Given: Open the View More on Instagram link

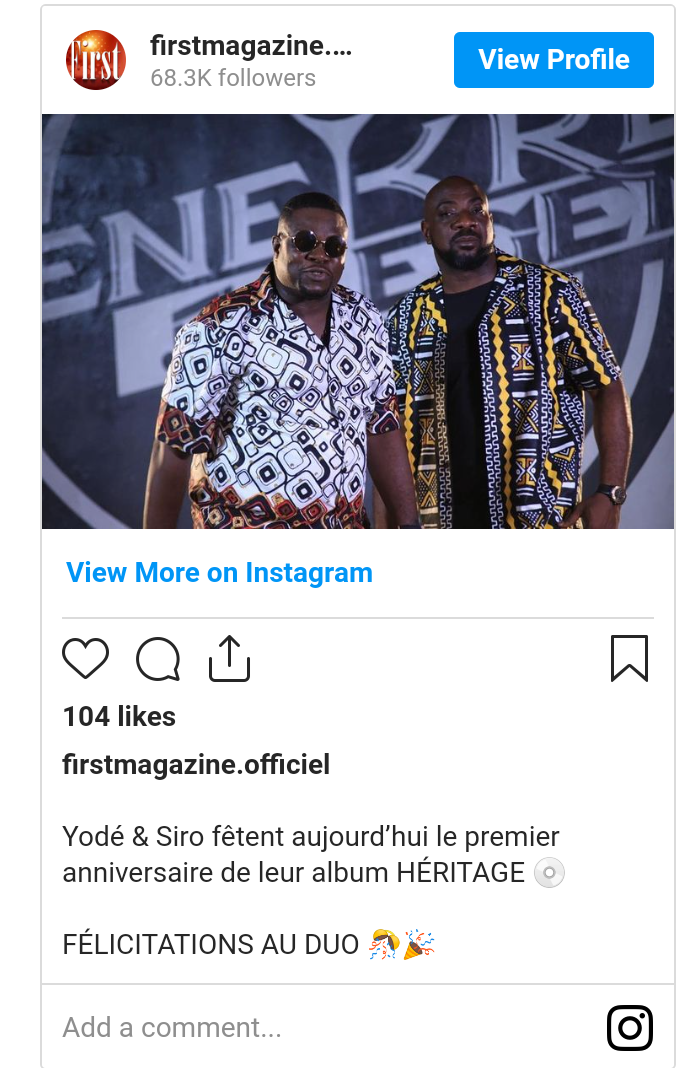Looking at the screenshot, I should coord(219,573).
